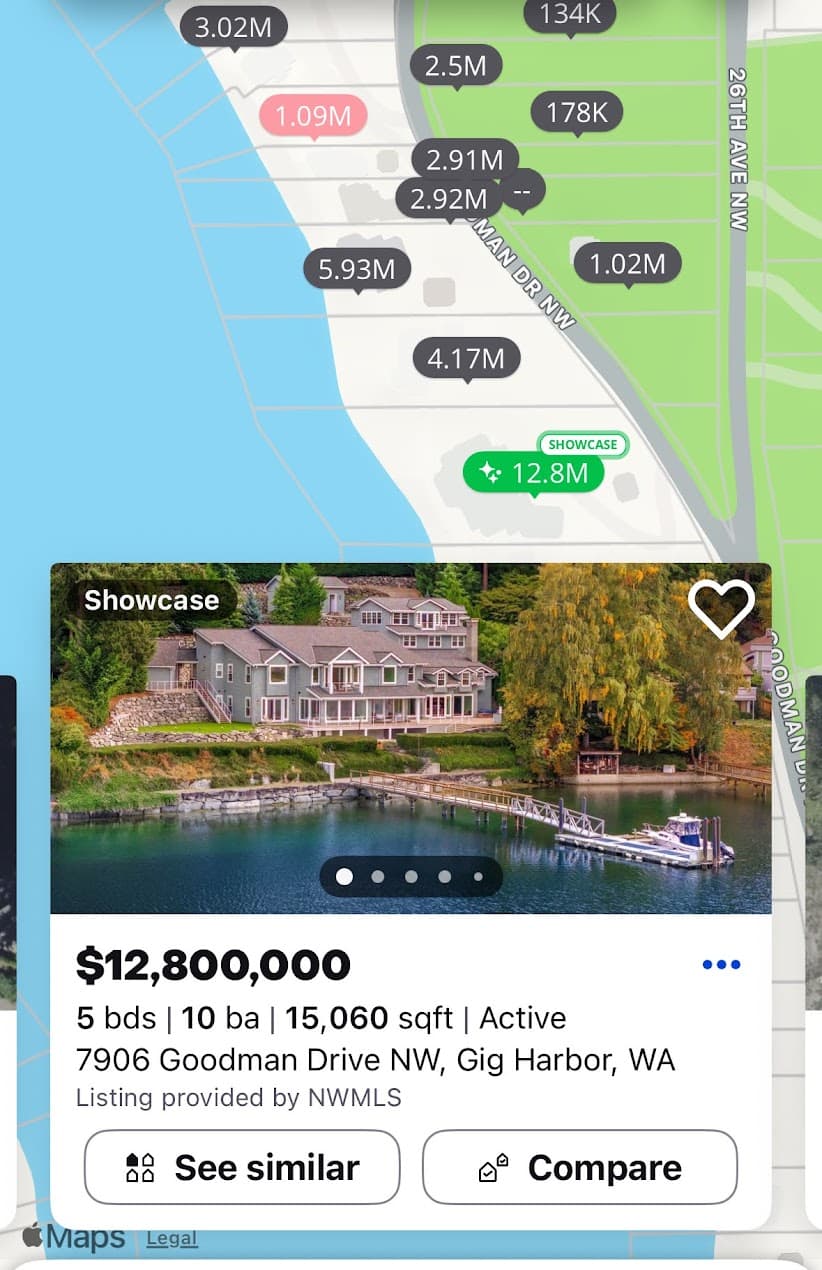Screen dimensions: 822x1270
Task: Open the Legal link on map
Action: pyautogui.click(x=172, y=1239)
